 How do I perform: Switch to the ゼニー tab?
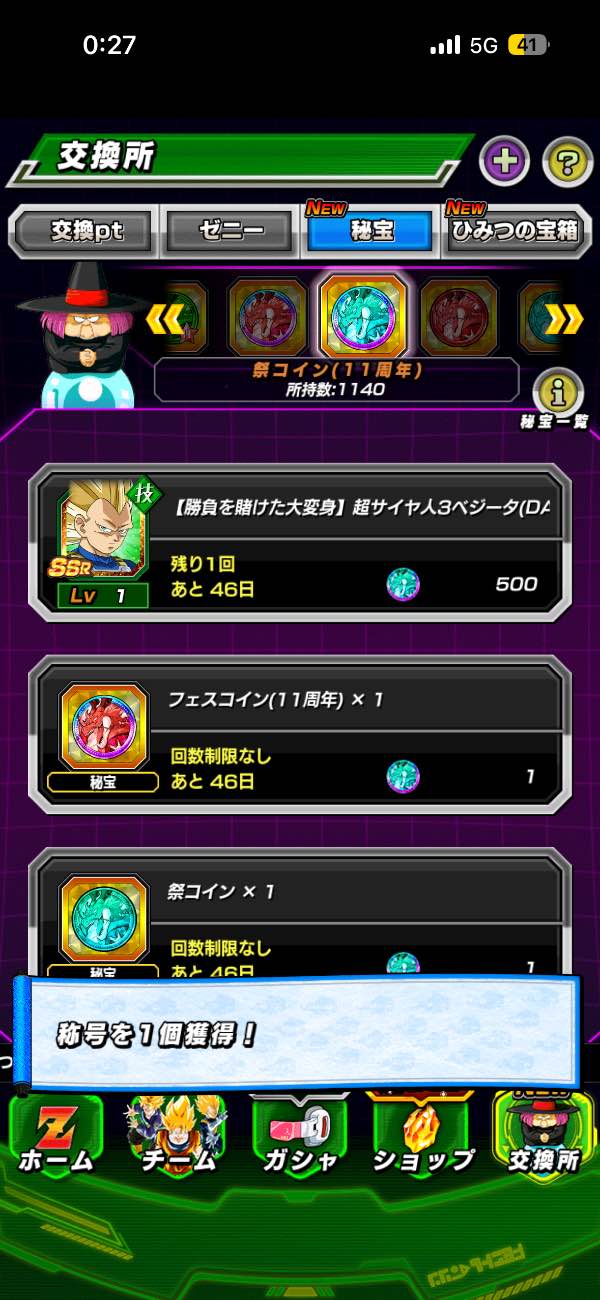pos(229,232)
